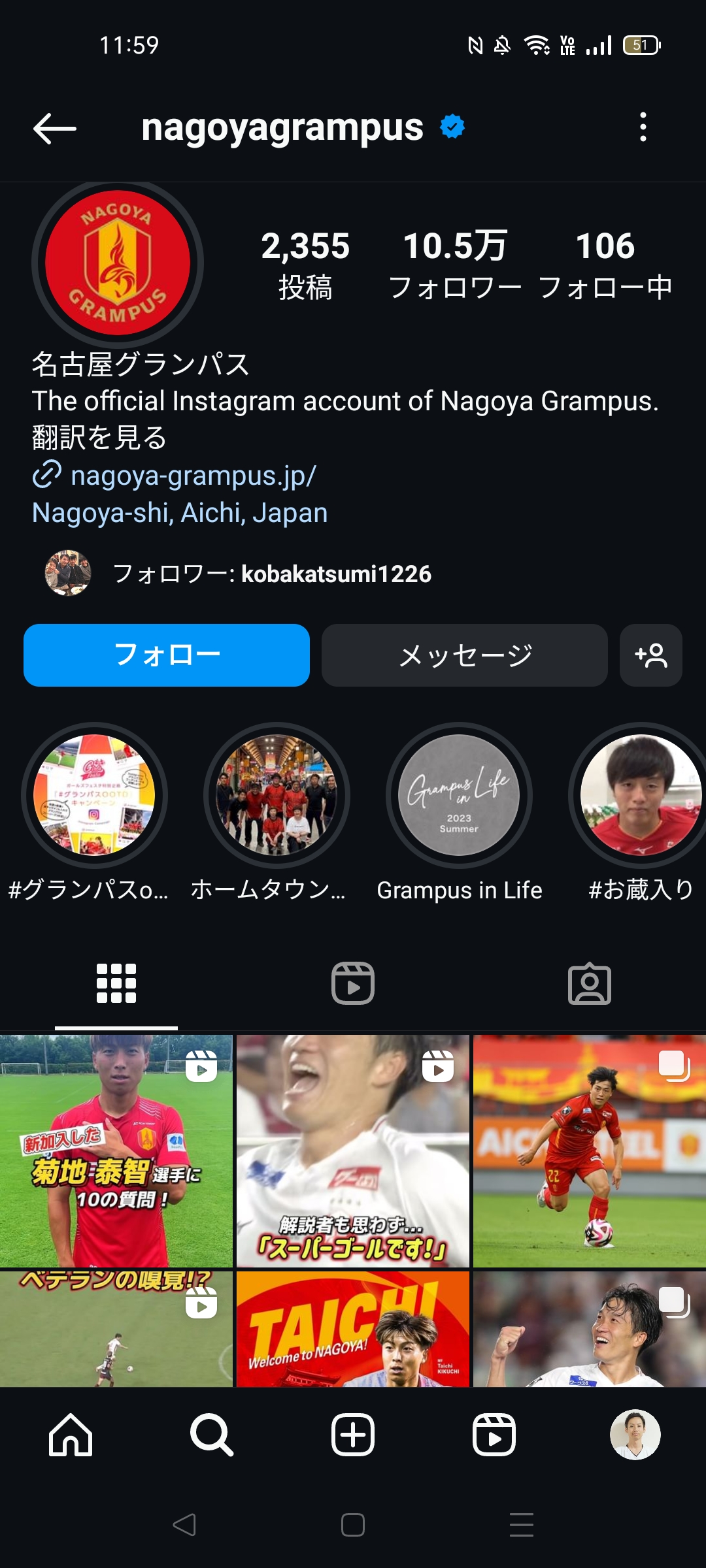Switch to the Reels profile tab
This screenshot has height=1568, width=706.
[353, 983]
